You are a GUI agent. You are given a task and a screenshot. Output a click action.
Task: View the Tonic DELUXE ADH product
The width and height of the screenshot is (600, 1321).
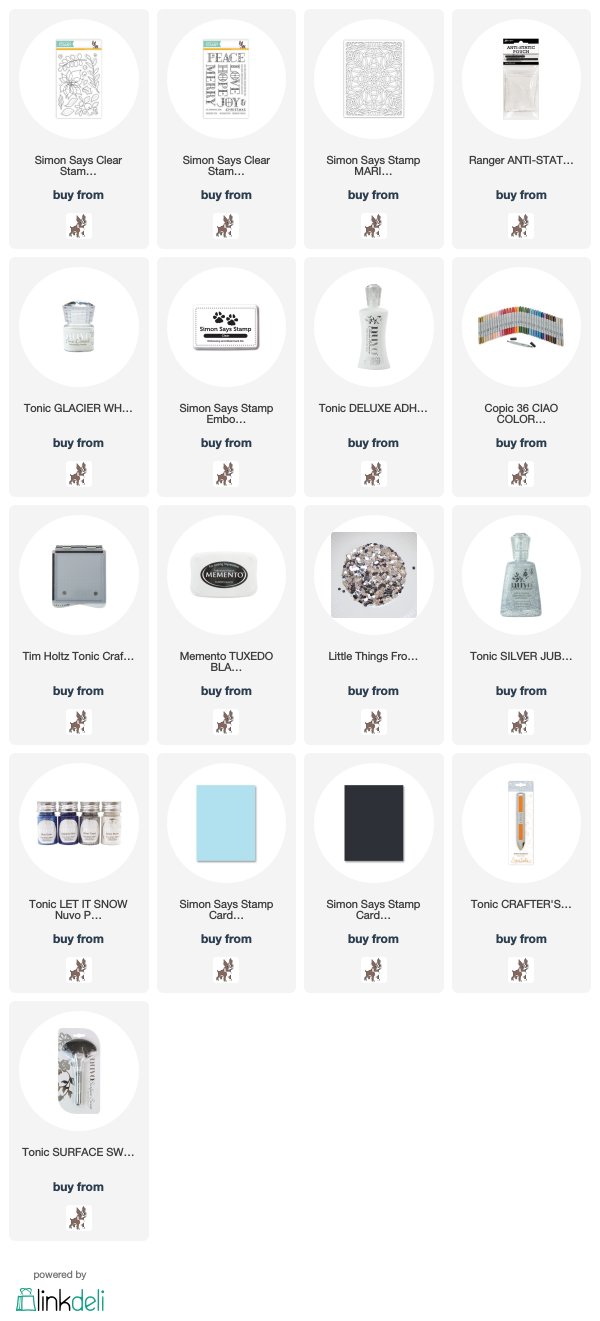(x=373, y=378)
